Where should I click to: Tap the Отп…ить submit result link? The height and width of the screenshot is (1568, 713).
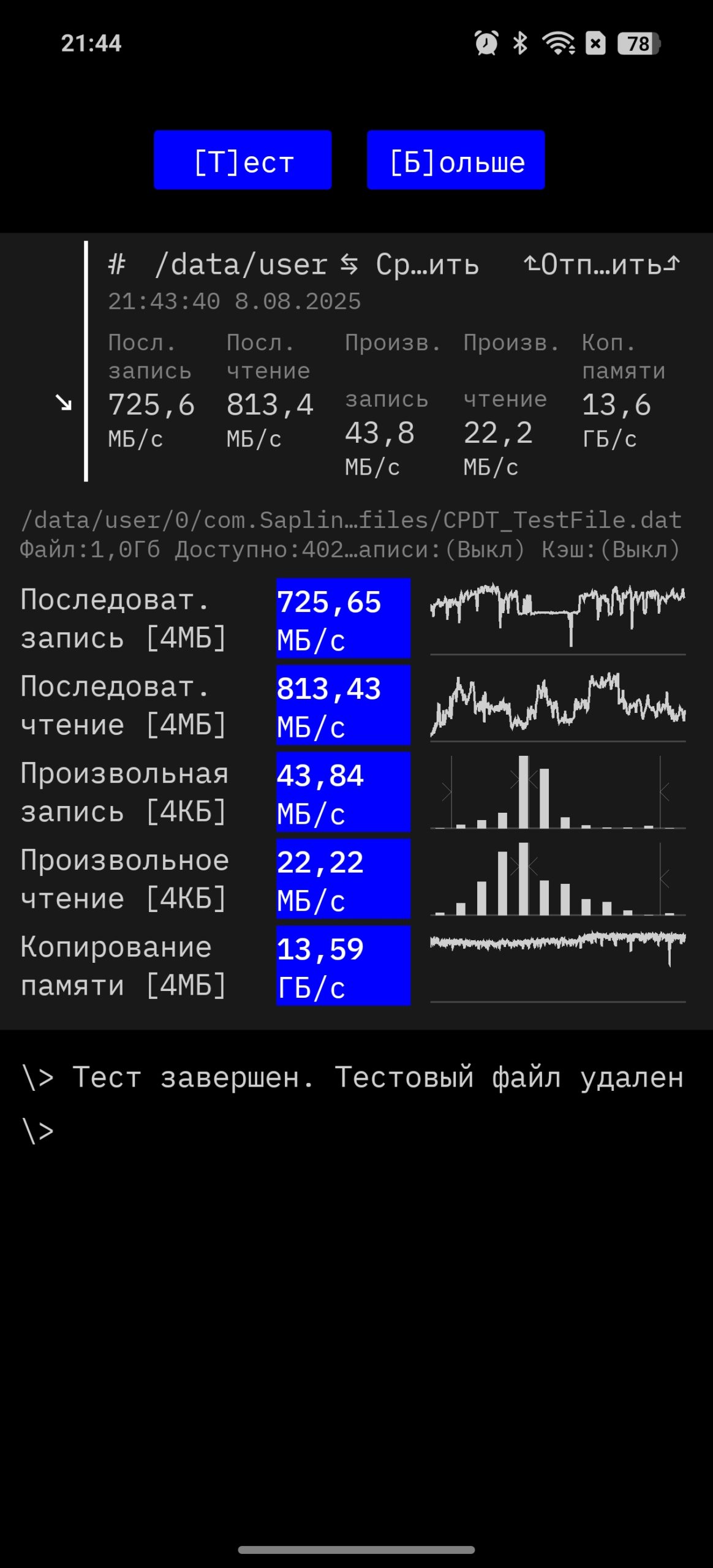pyautogui.click(x=602, y=265)
